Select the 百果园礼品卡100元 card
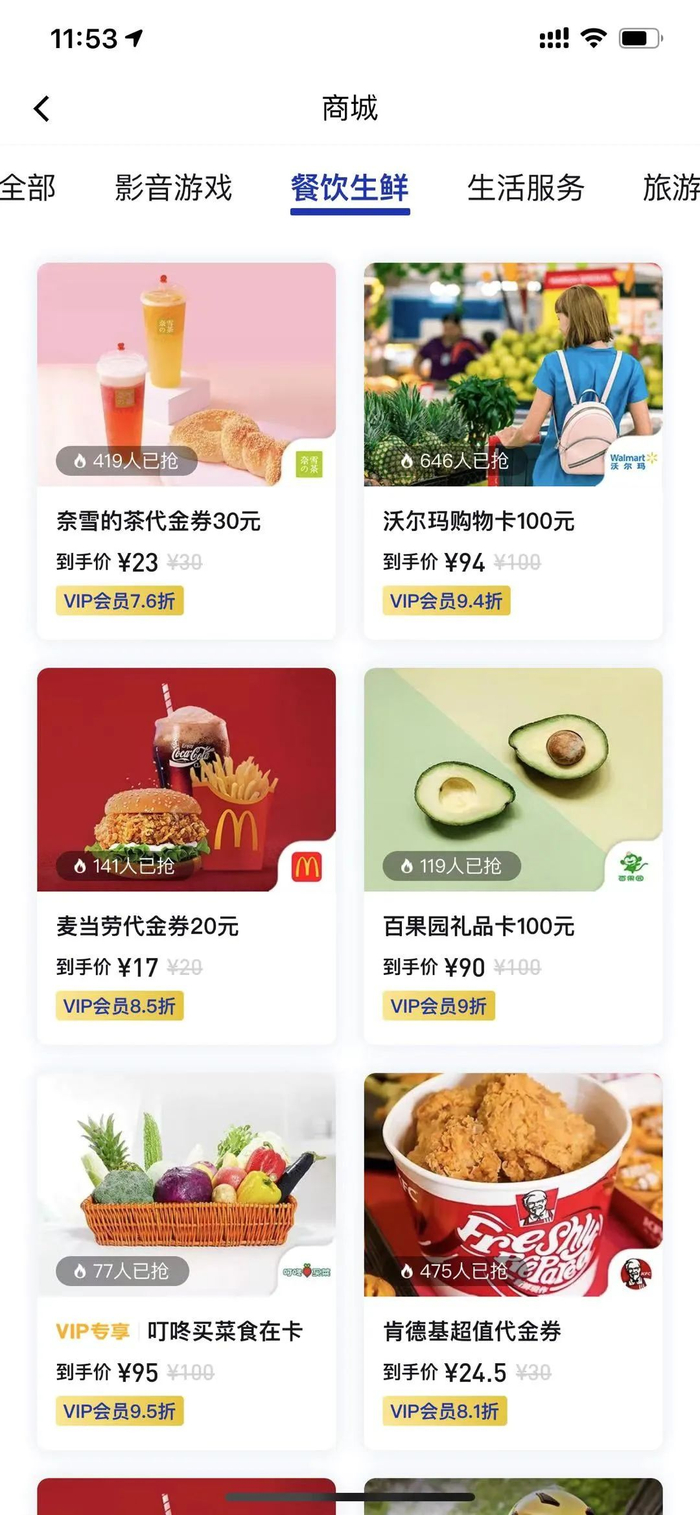 [513, 855]
